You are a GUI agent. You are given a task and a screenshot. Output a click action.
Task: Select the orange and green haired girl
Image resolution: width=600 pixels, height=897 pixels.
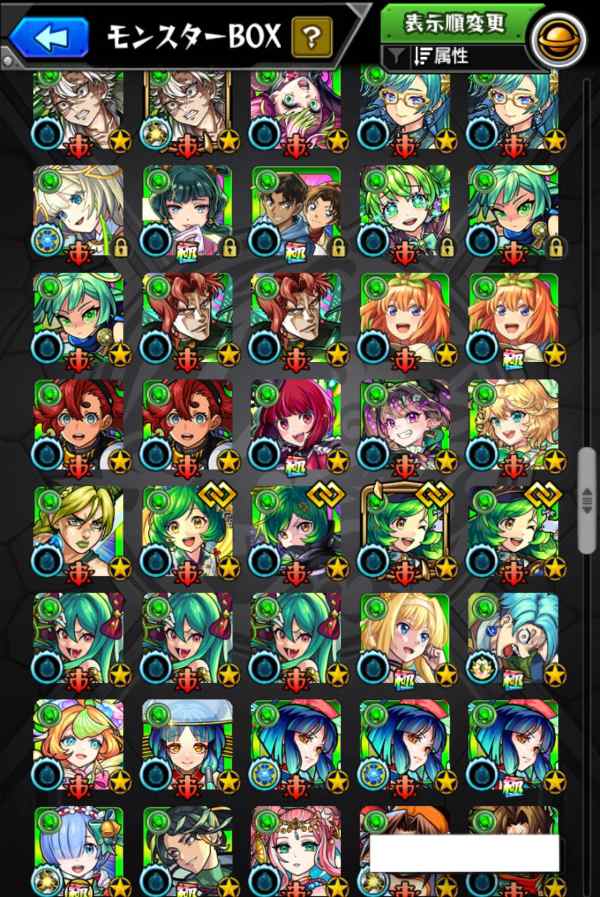tap(78, 745)
